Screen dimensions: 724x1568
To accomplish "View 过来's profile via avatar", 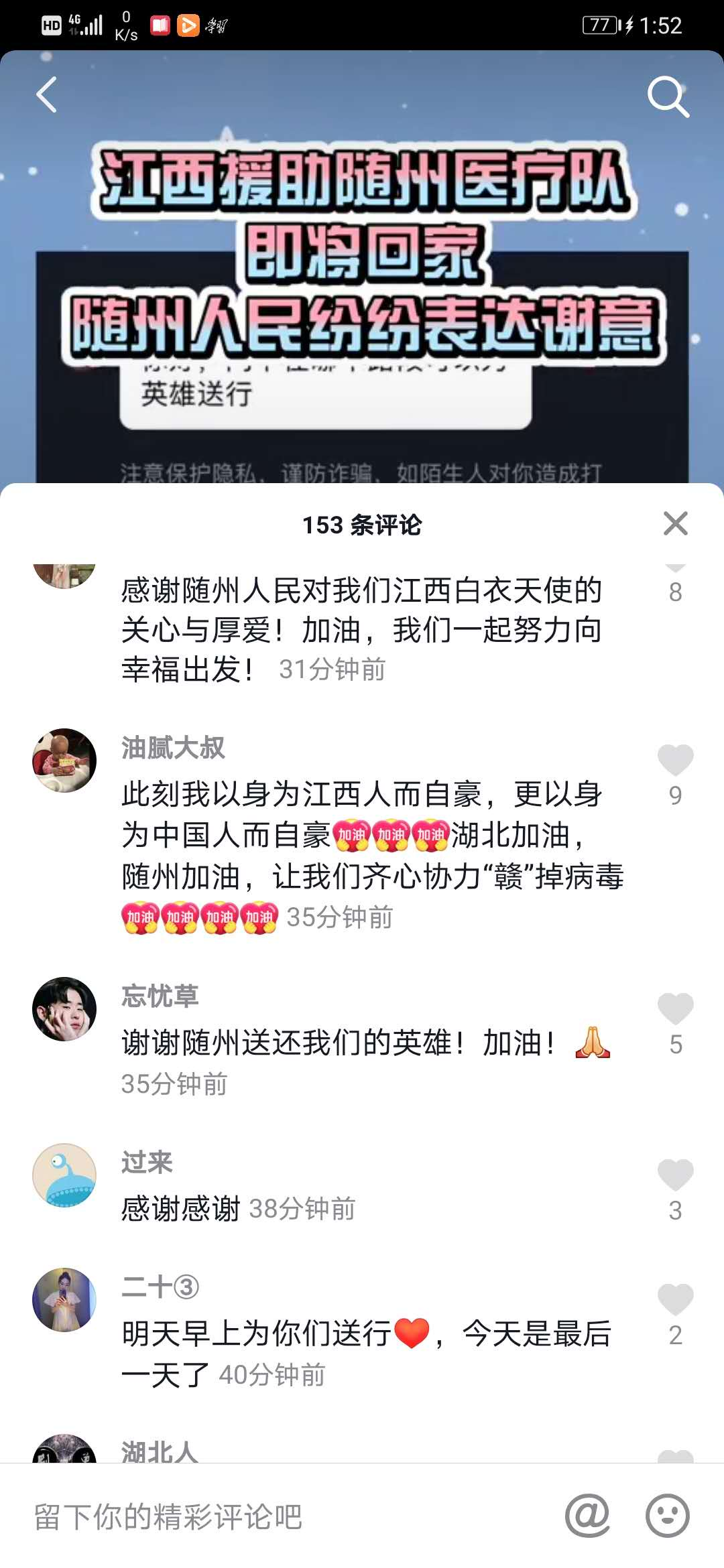I will tap(64, 1175).
